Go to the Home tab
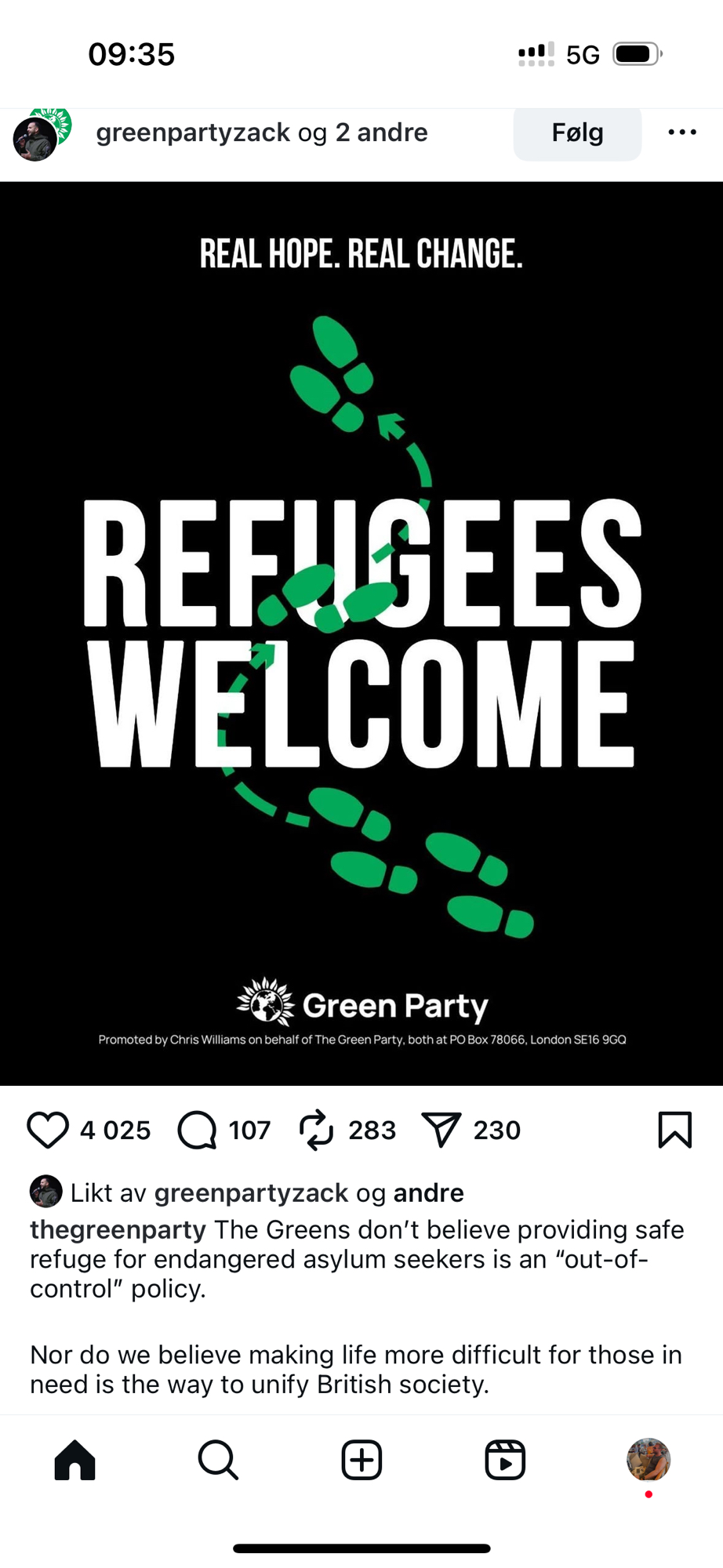Screen dimensions: 723x1568 coord(74,1460)
